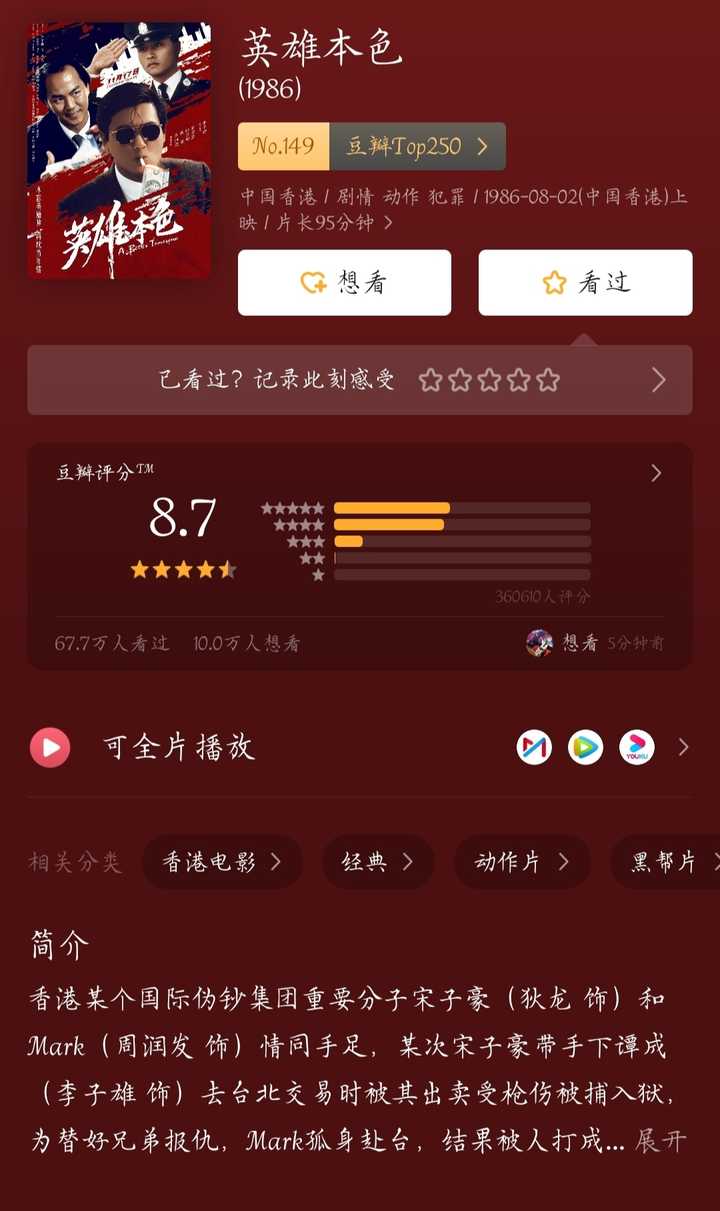Select the 香港电影 category chip

(x=222, y=862)
